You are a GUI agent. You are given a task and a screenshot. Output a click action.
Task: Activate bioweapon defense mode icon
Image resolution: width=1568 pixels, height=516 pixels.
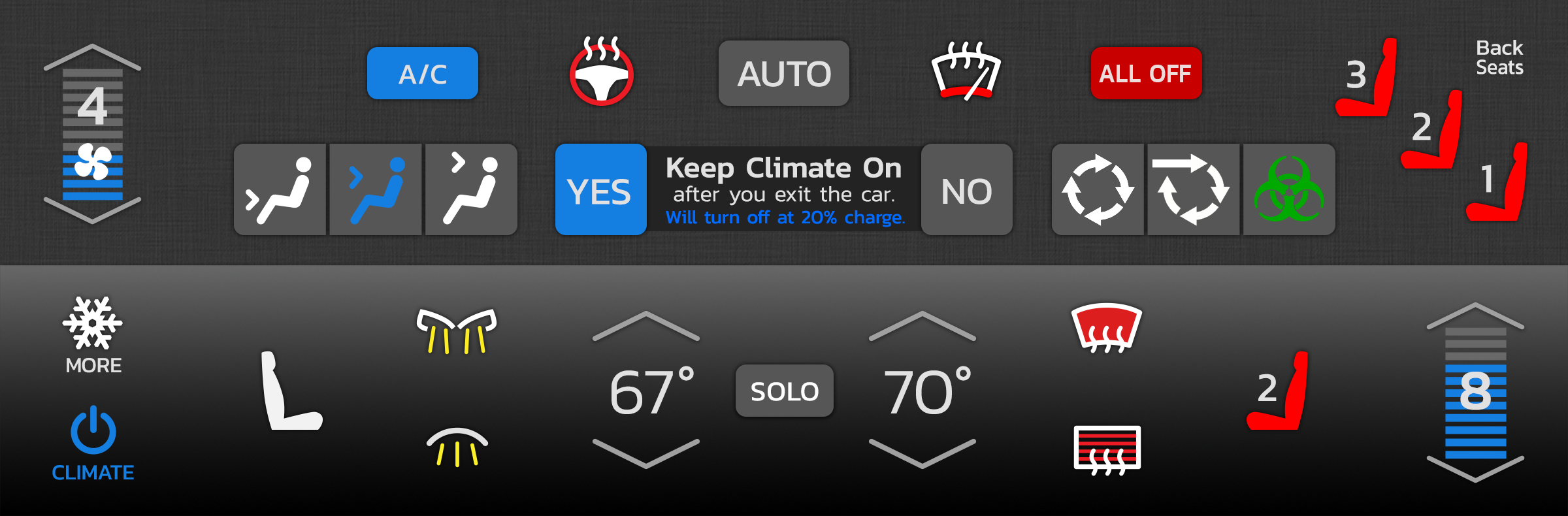pos(1289,190)
